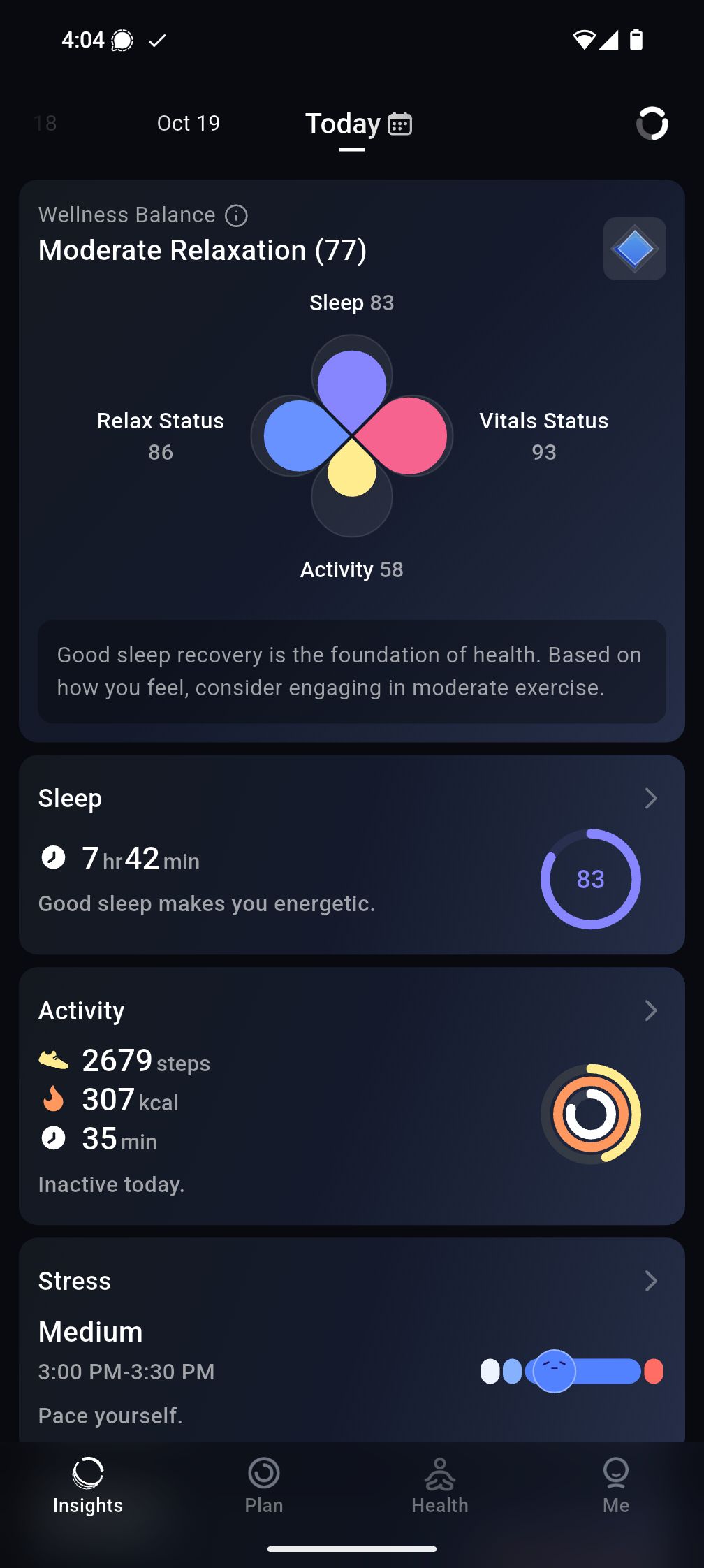704x1568 pixels.
Task: Tap the ring sync icon at top right
Action: [652, 124]
